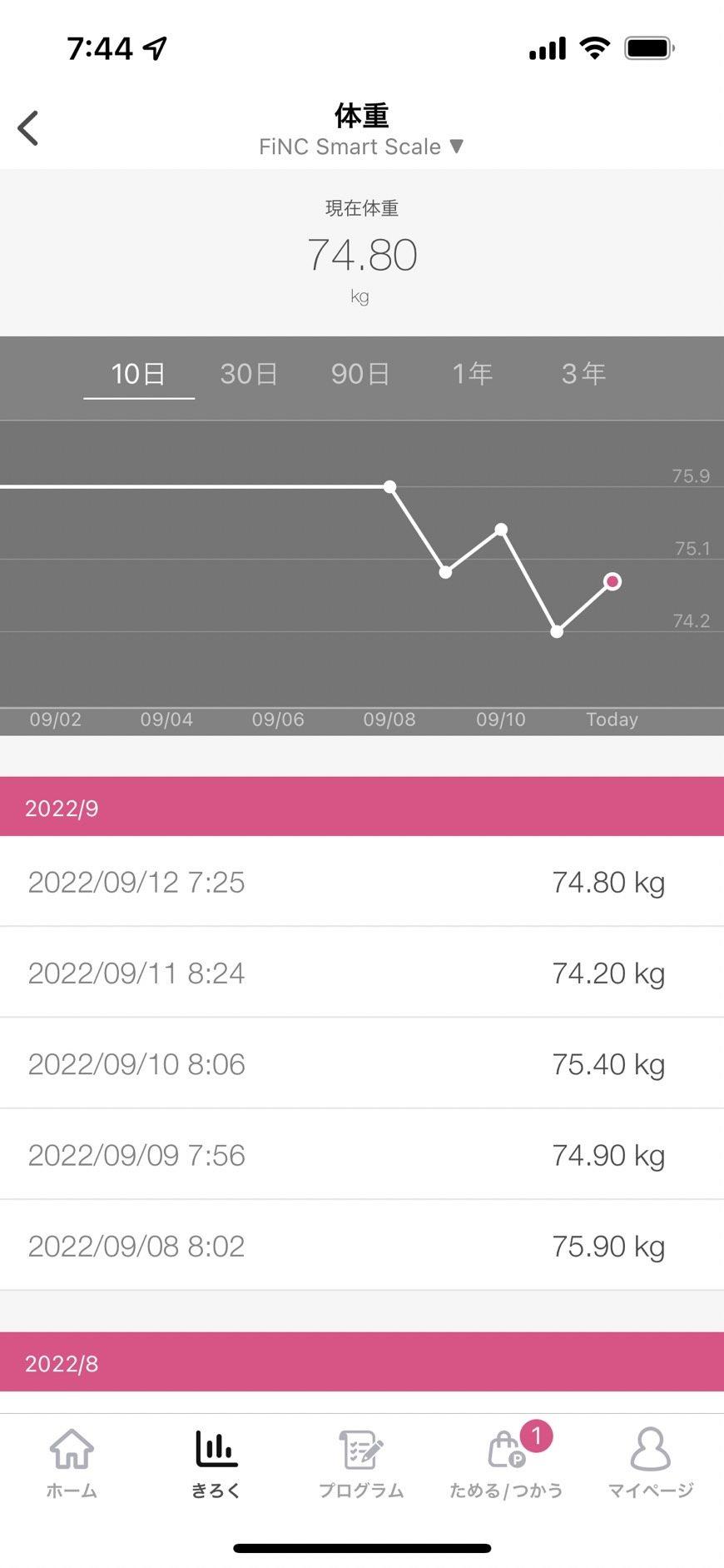Switch the chart to 90日 range
This screenshot has width=724, height=1568.
360,374
